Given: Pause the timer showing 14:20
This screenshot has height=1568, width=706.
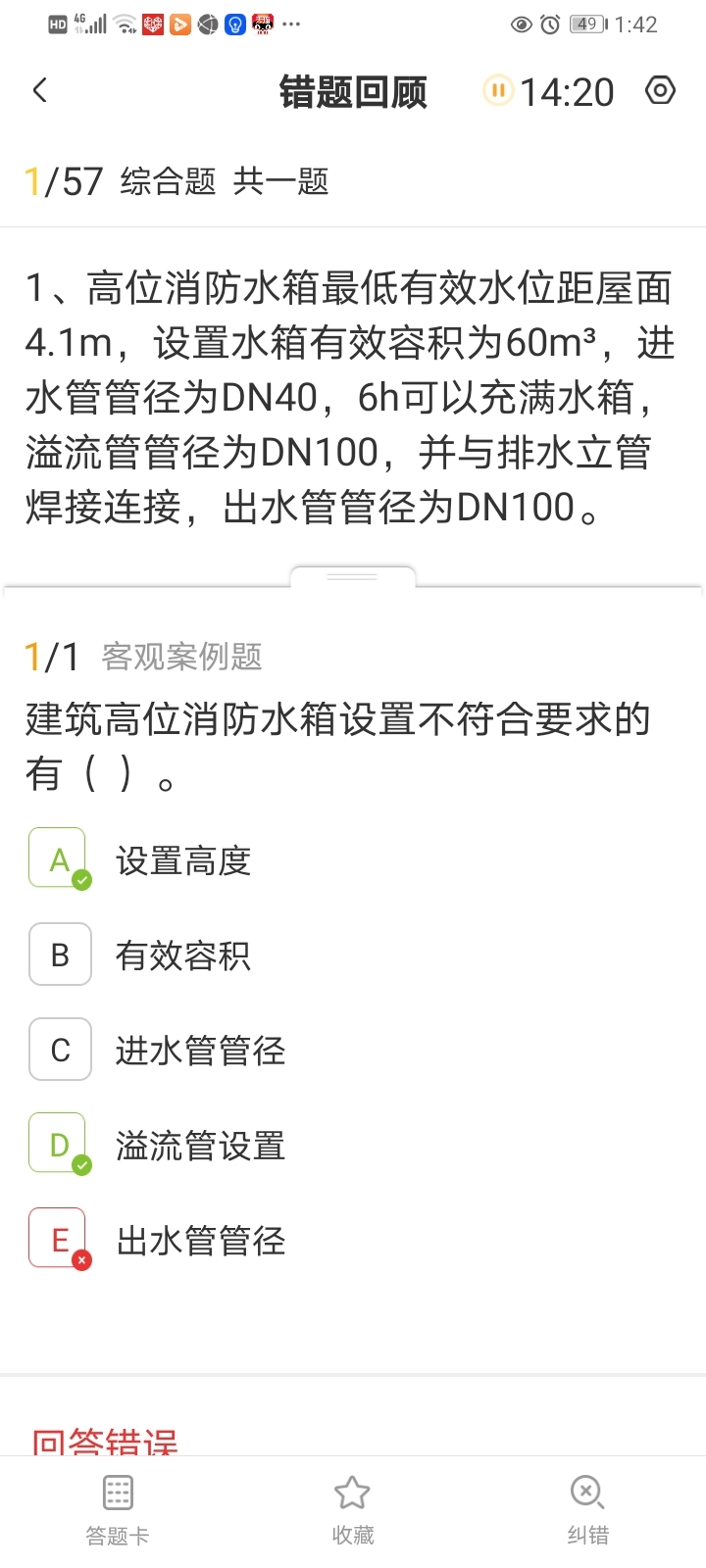Looking at the screenshot, I should 497,91.
